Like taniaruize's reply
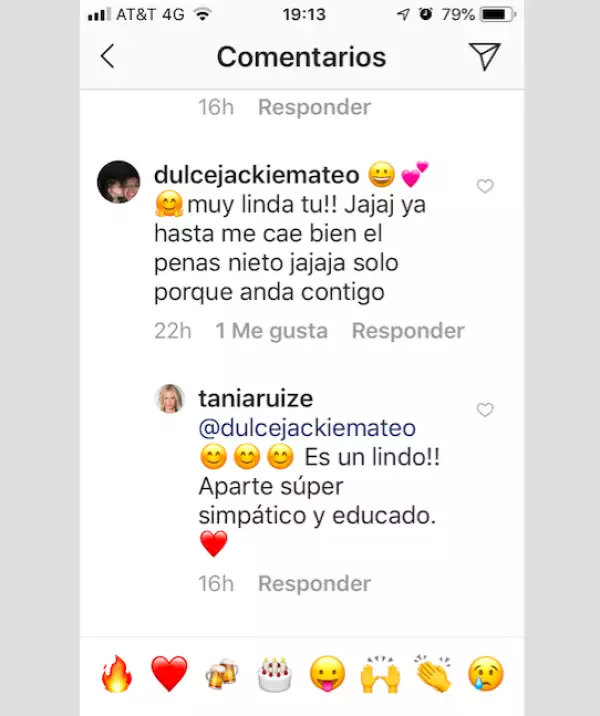The width and height of the screenshot is (600, 716). click(485, 410)
